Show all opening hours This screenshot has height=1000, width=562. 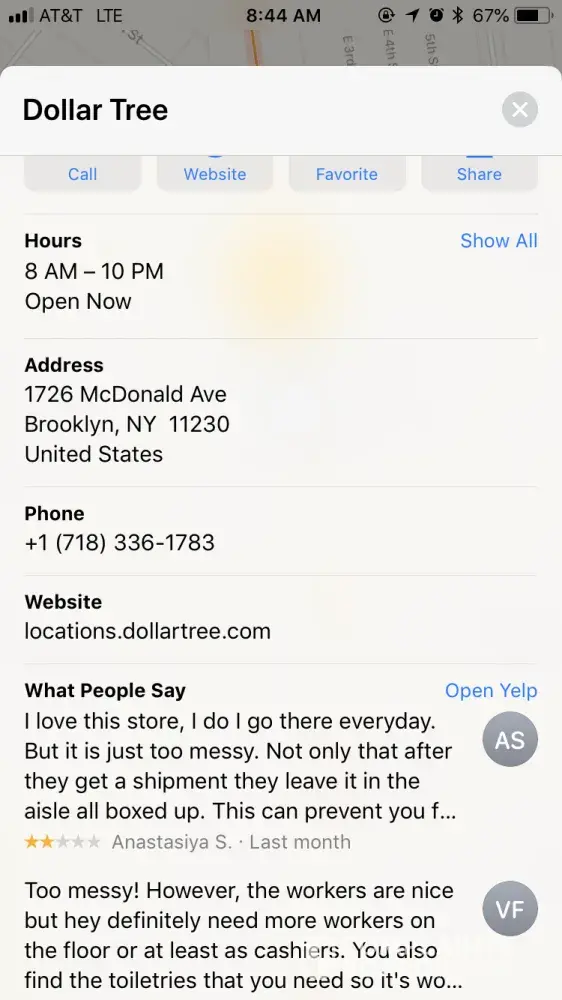(x=499, y=240)
